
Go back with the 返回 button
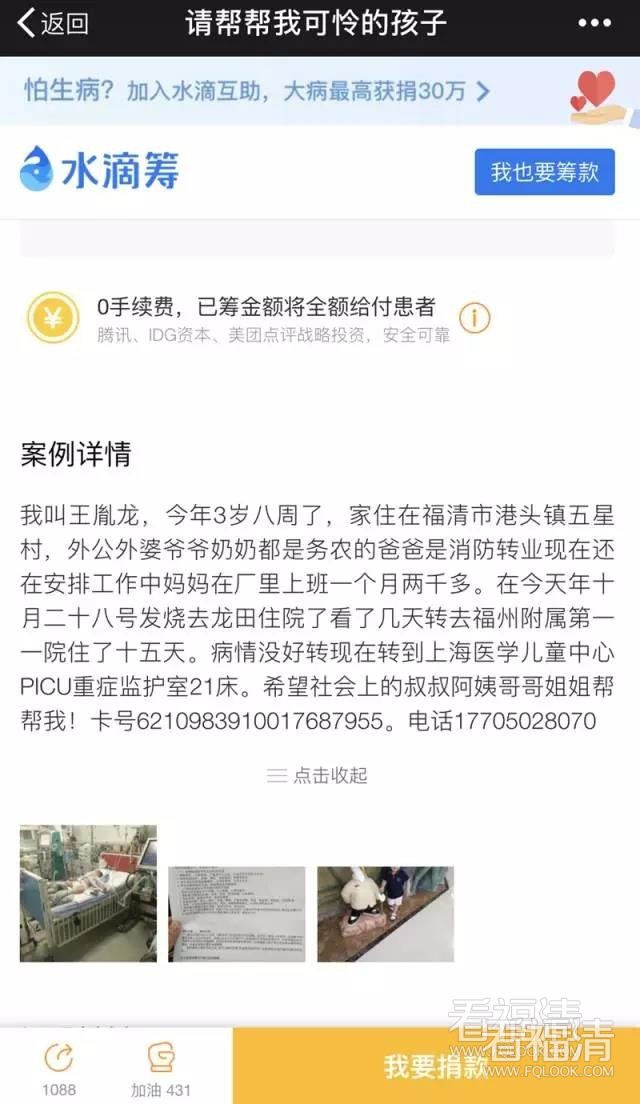pyautogui.click(x=54, y=24)
